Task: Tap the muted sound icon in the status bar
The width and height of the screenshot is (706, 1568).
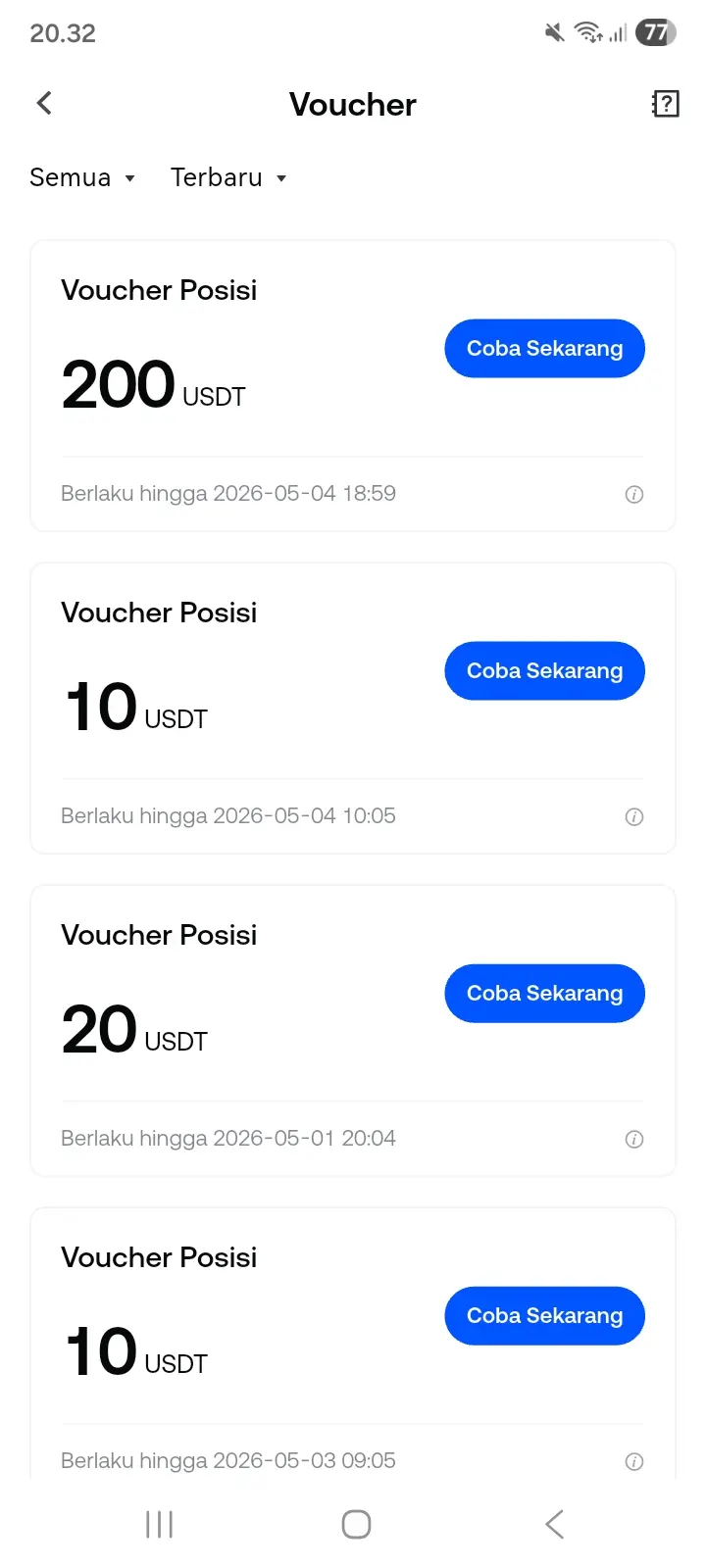Action: [x=552, y=32]
